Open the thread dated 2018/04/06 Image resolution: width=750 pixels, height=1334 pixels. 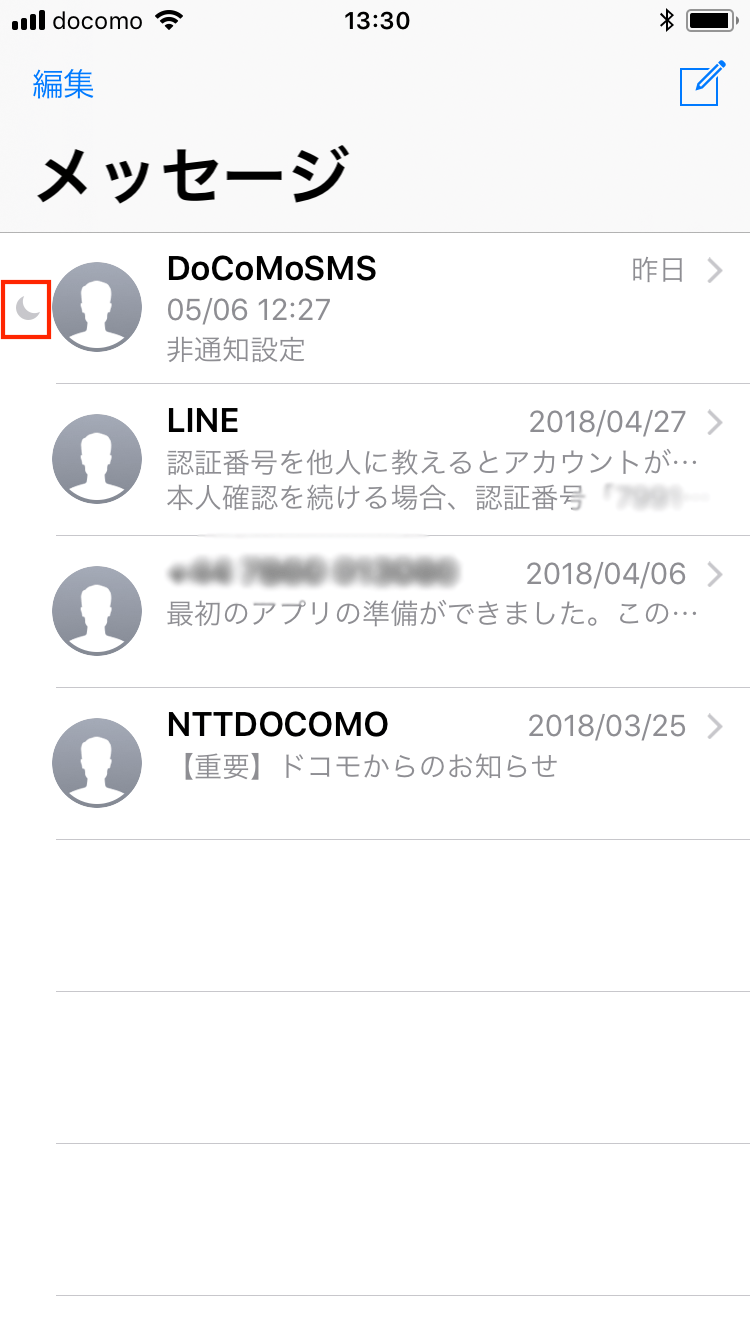tap(375, 612)
